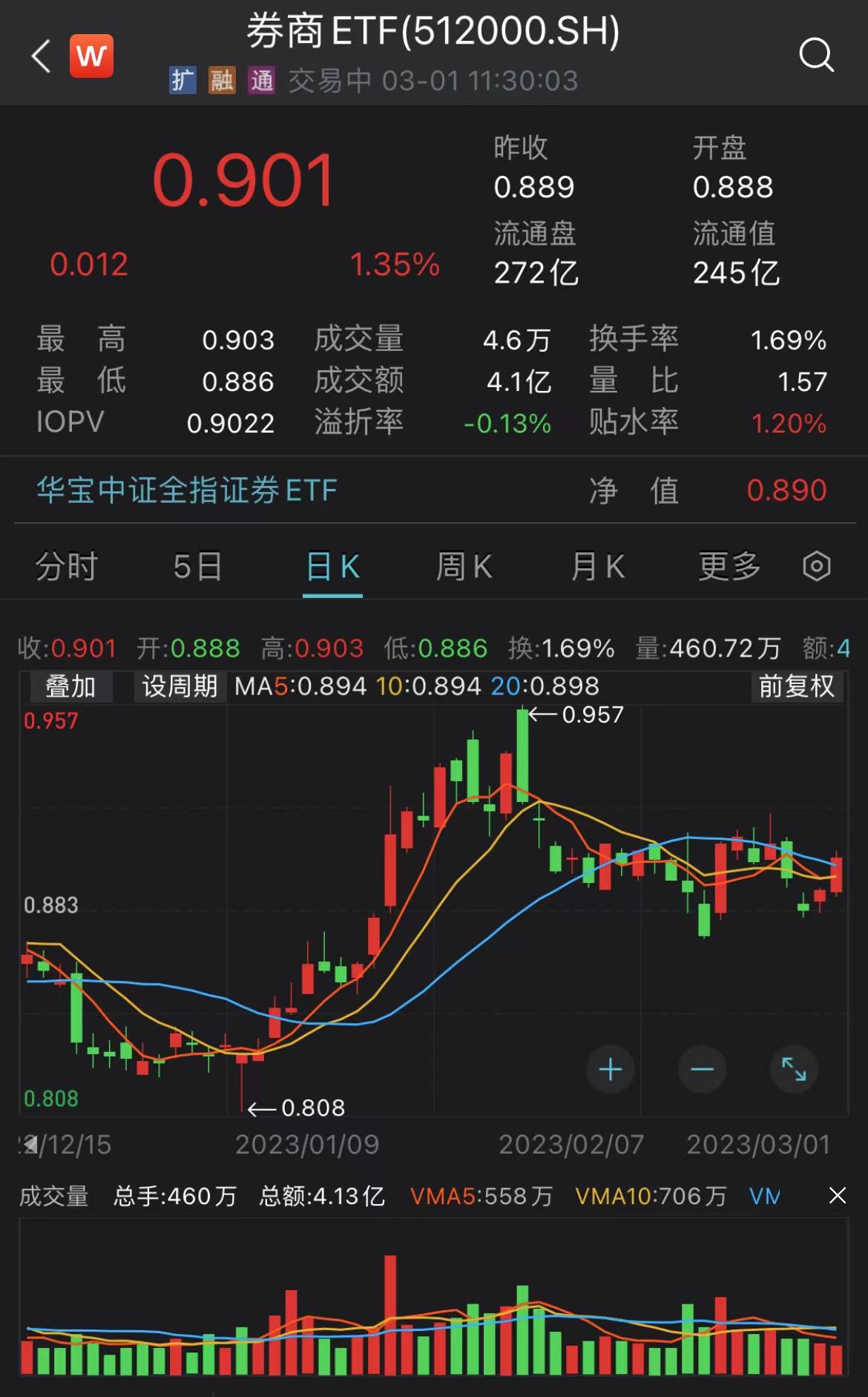Click the 月K monthly chart tab
Image resolution: width=868 pixels, height=1397 pixels.
click(x=596, y=565)
